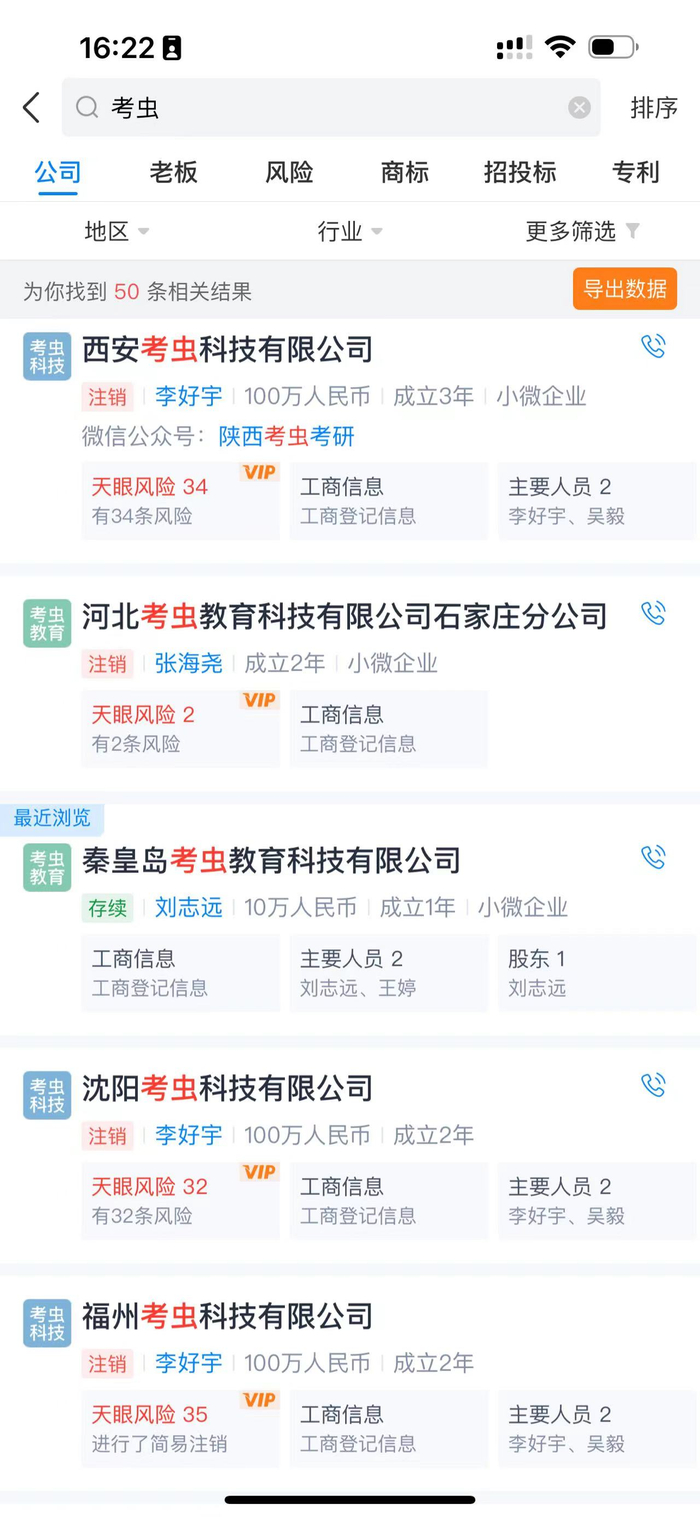700x1517 pixels.
Task: Open the 排序 sorting options
Action: pos(654,108)
